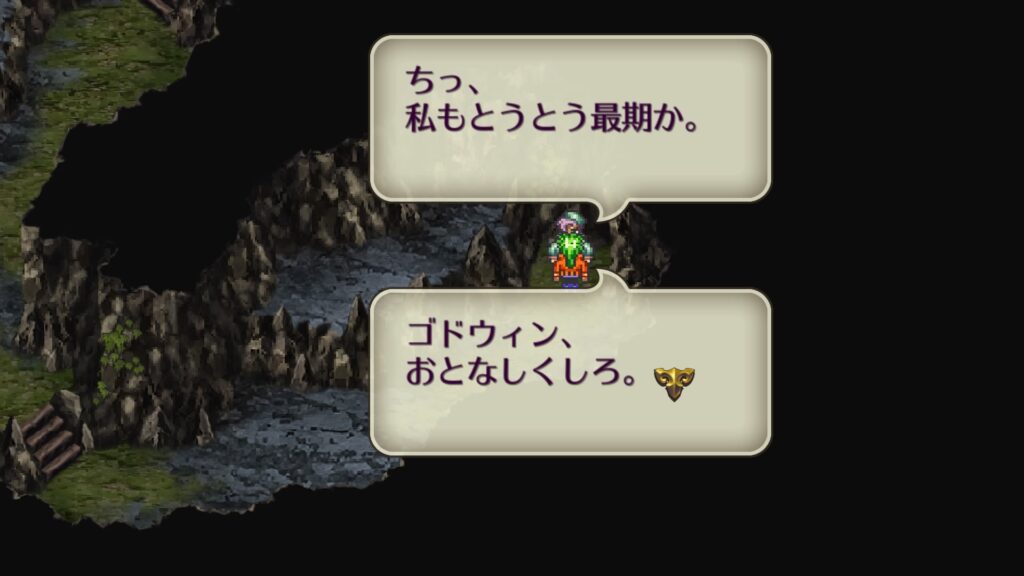Tap the advance marker after おとなしくしろ
Screen dimensions: 1024x576
tap(675, 382)
